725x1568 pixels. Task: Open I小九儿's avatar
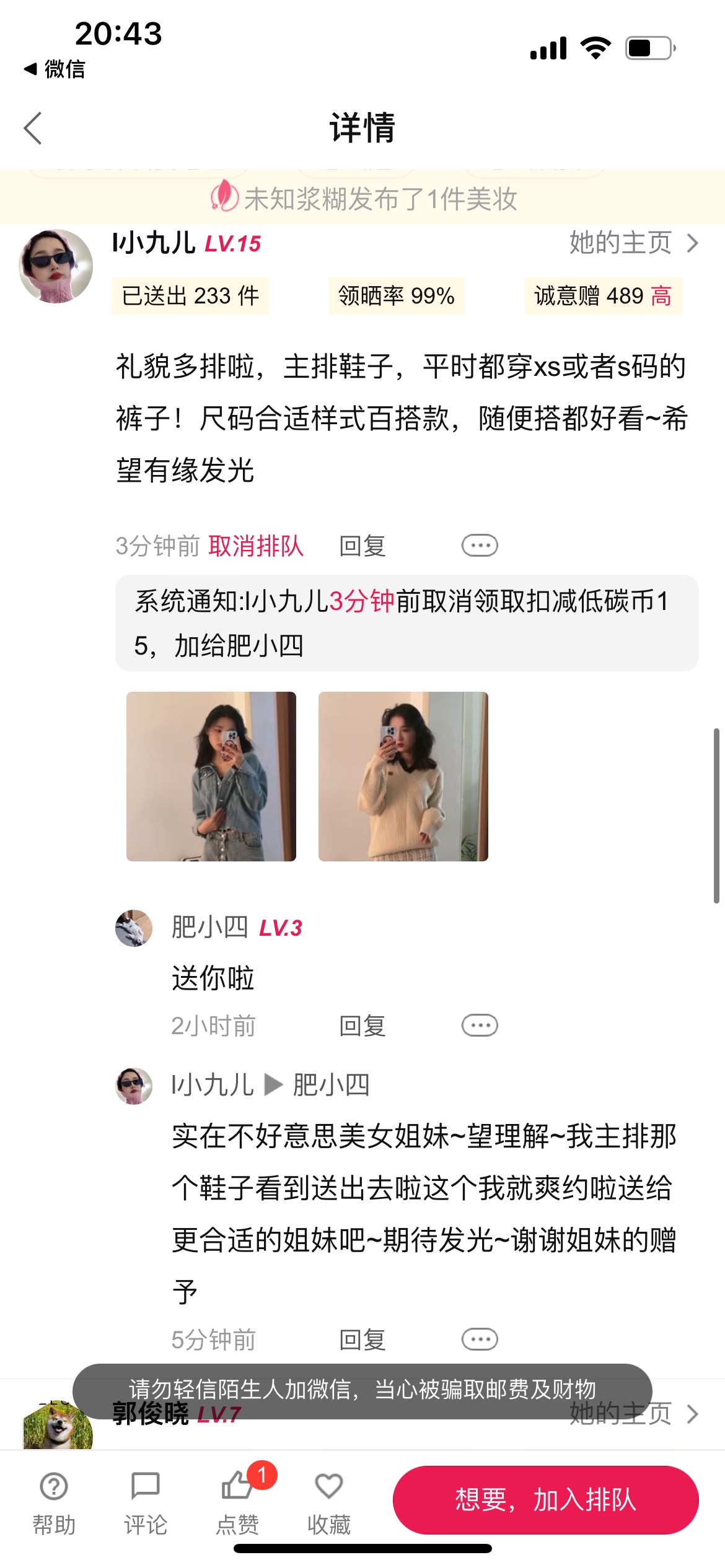pyautogui.click(x=56, y=266)
